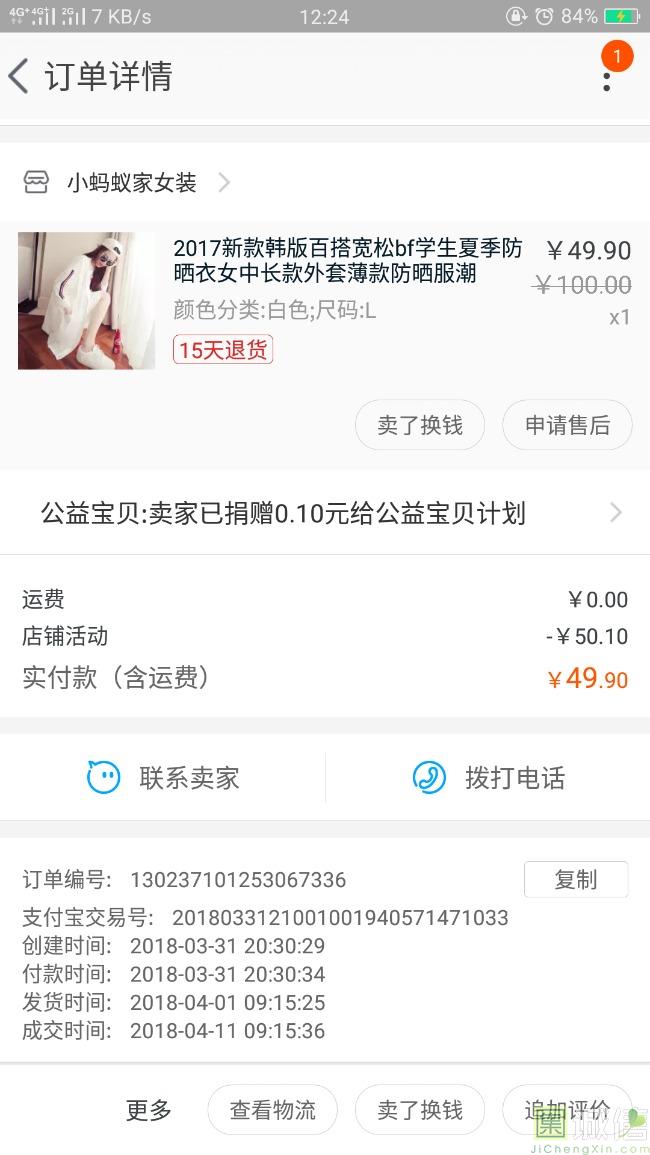Tap 卖了换钱 in the bottom bar
The width and height of the screenshot is (650, 1155).
(420, 1110)
